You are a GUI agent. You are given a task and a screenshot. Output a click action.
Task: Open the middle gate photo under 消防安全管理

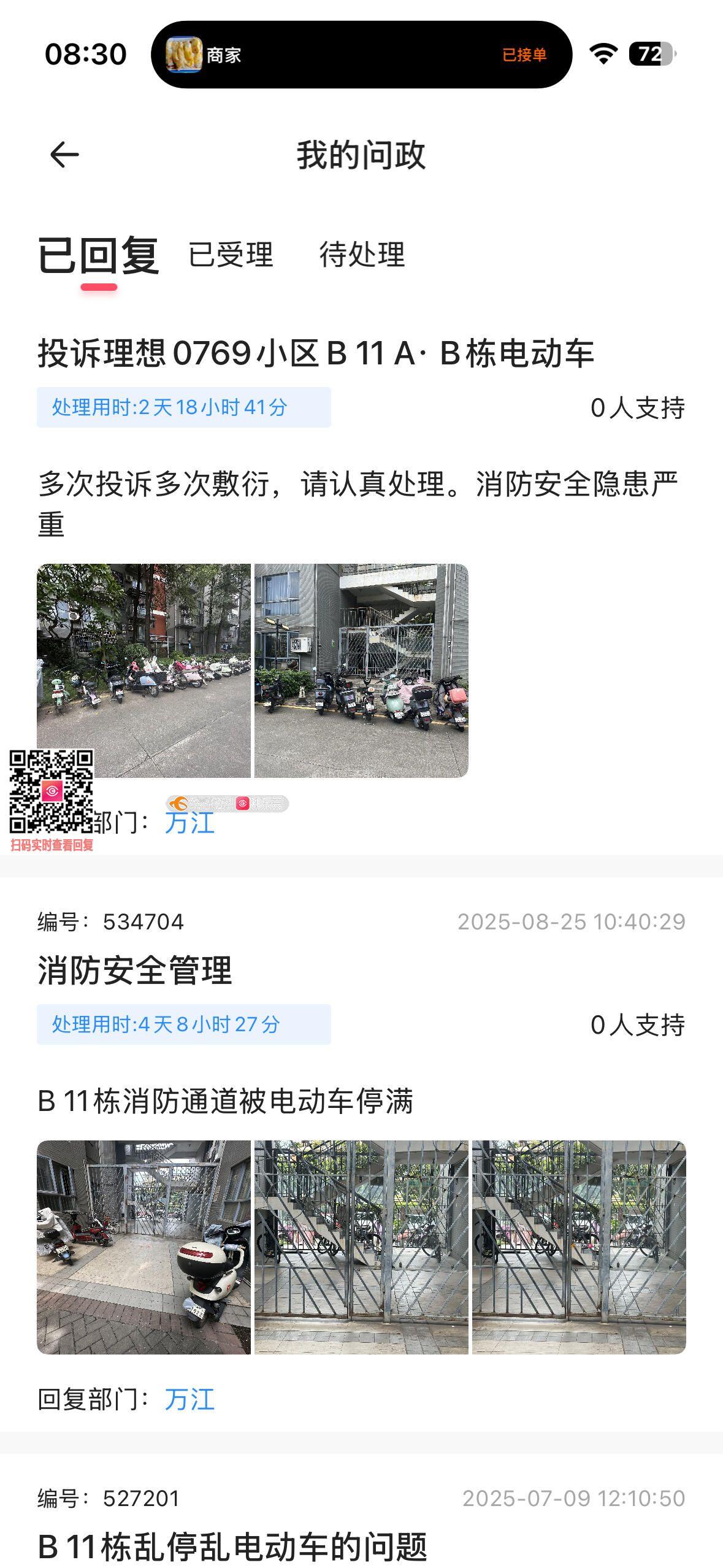(x=361, y=1247)
